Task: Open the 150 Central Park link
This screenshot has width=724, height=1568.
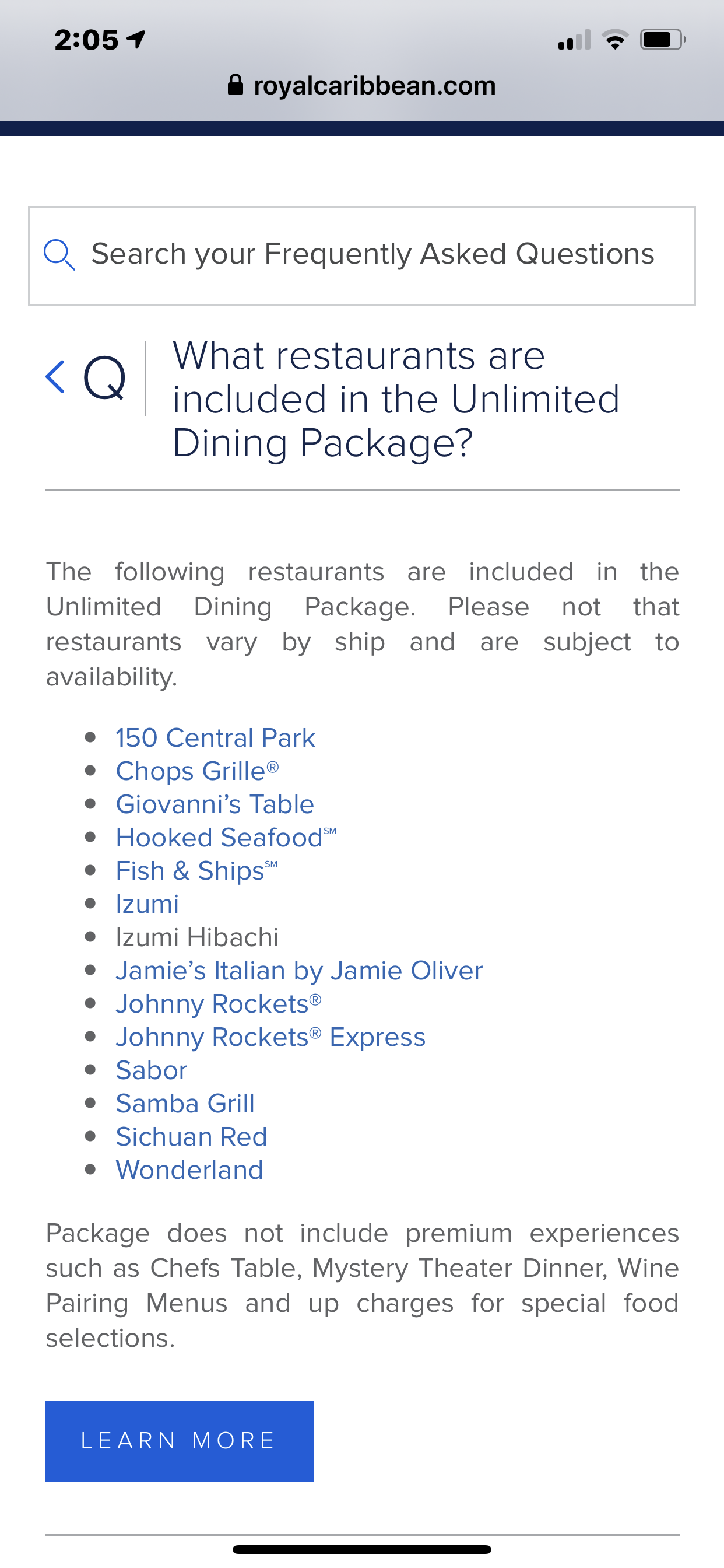Action: (215, 738)
